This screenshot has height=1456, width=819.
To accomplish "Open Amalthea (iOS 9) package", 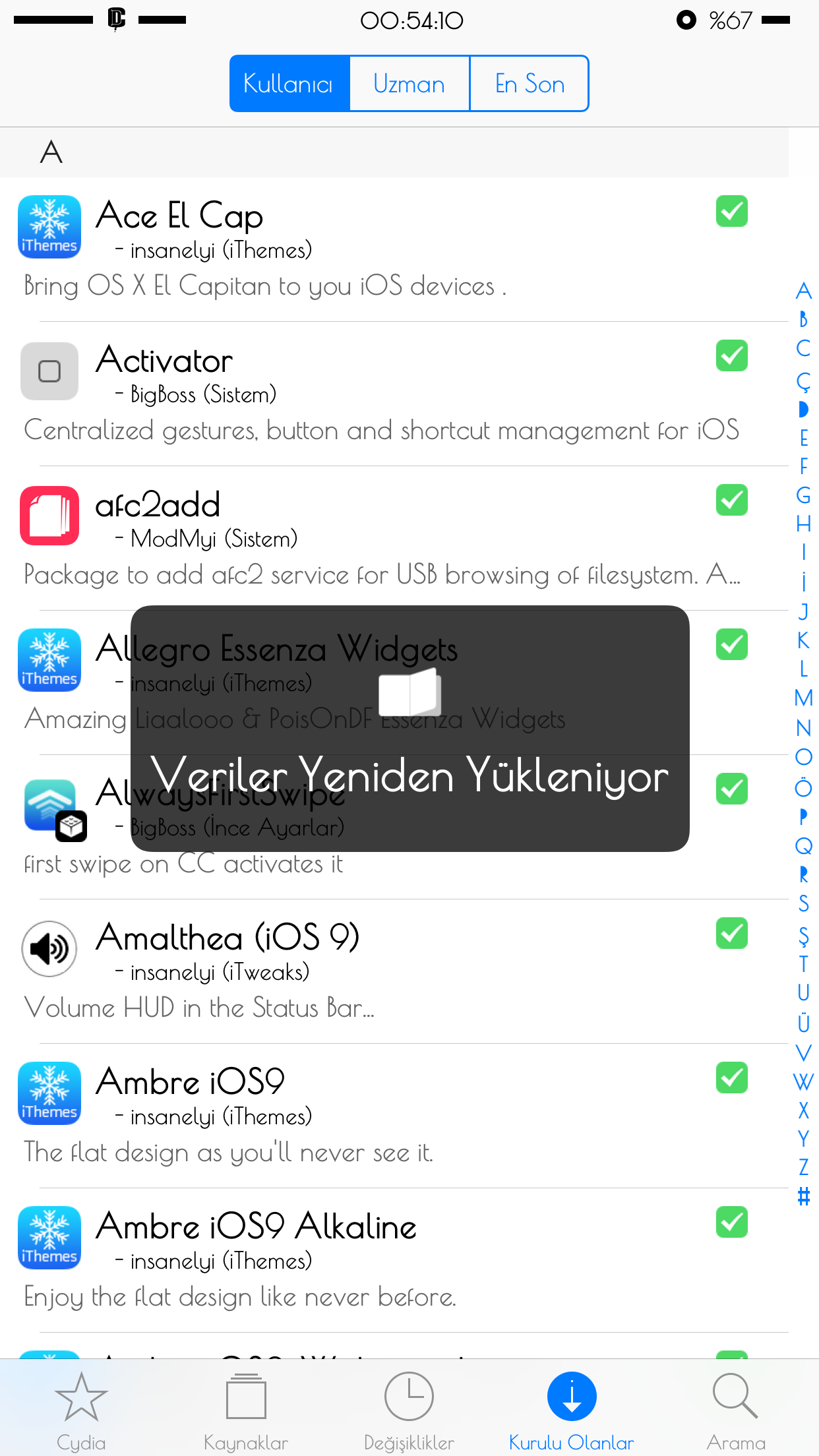I will tap(394, 971).
